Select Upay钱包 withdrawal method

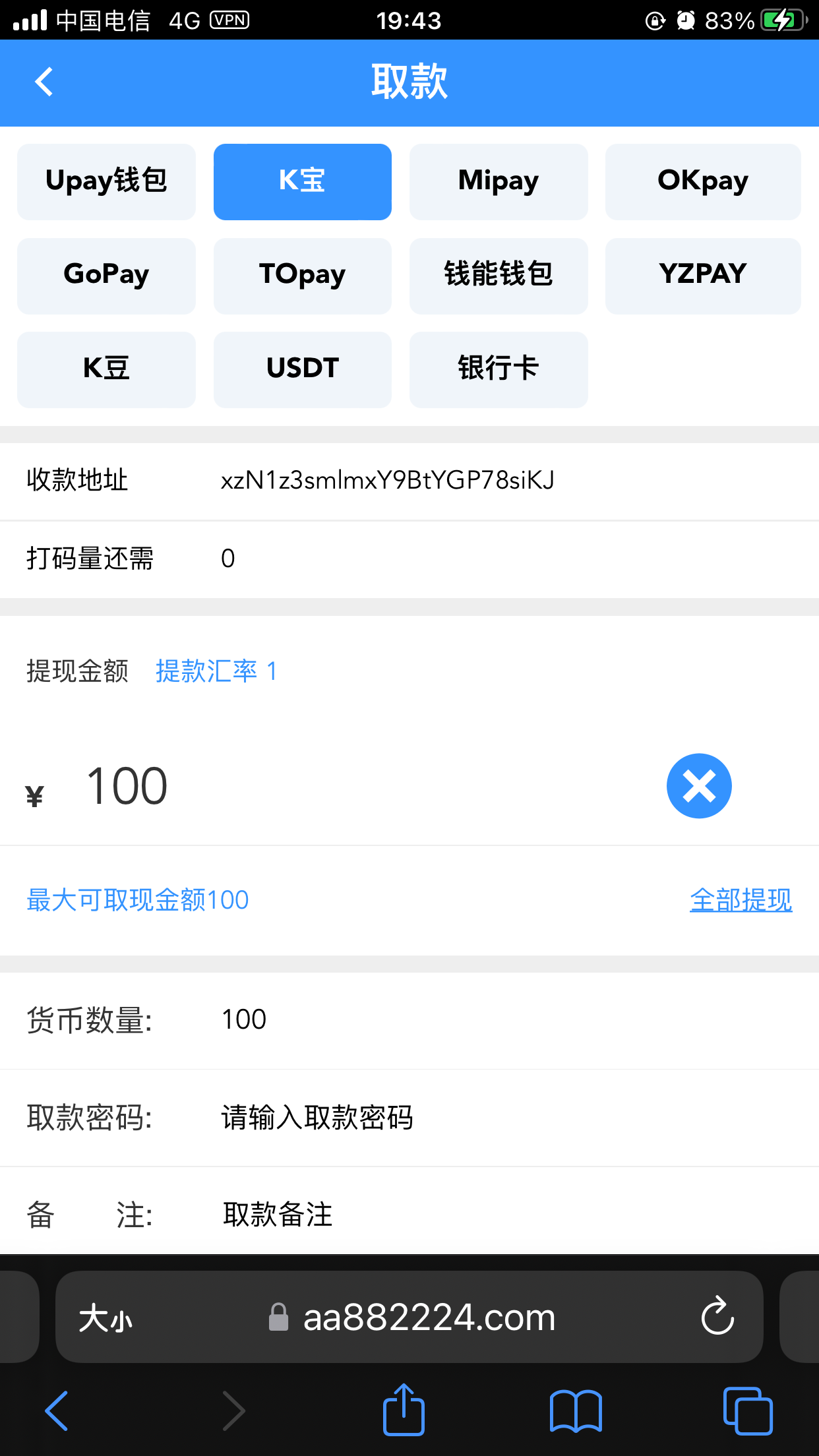click(x=106, y=181)
